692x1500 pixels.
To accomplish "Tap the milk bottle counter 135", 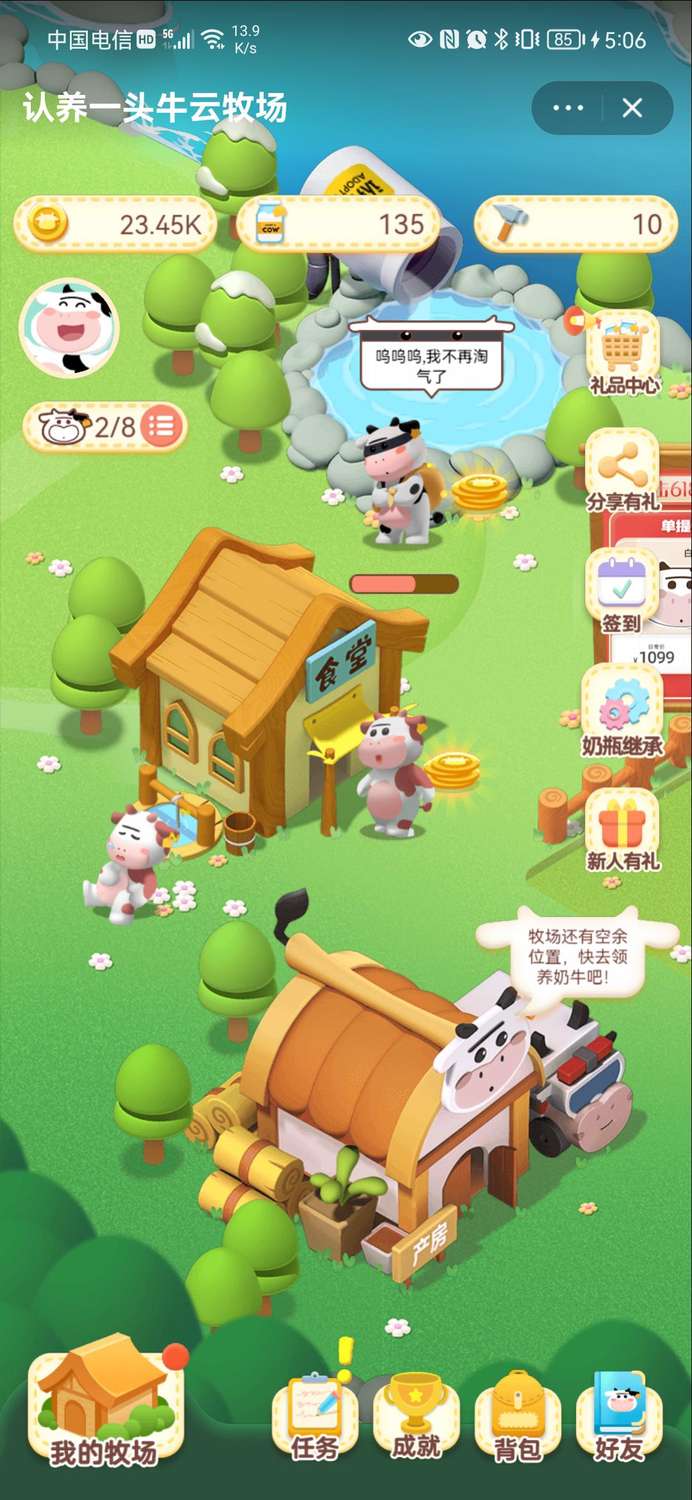I will tap(338, 224).
